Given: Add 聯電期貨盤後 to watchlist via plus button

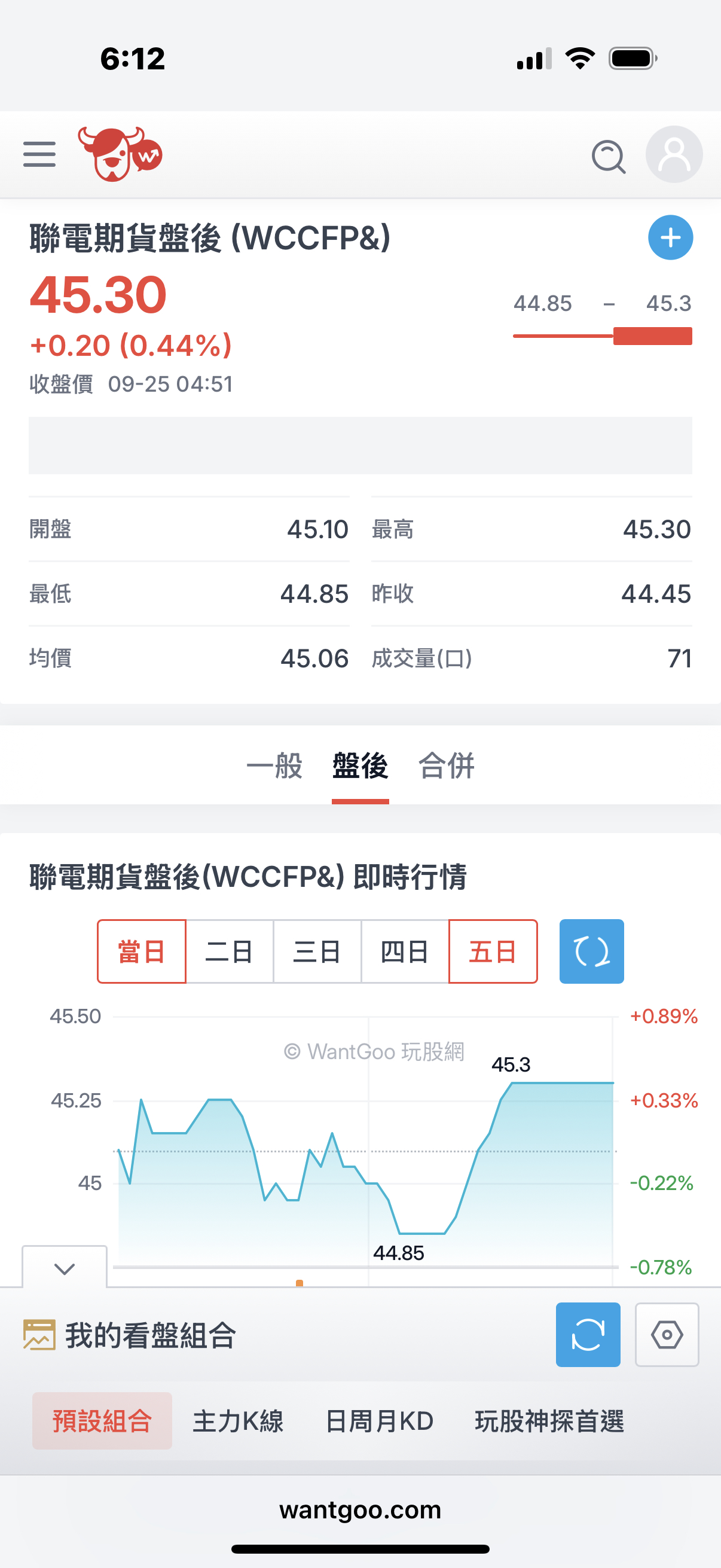Looking at the screenshot, I should coord(670,237).
